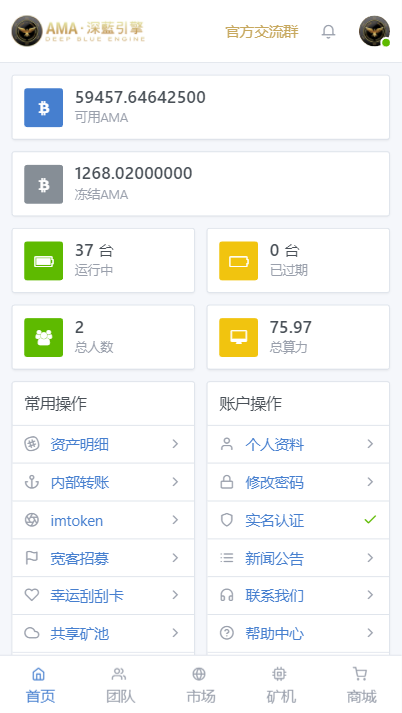Screen dimensions: 402x713
Task: Switch to the 矿机 tab
Action: click(x=281, y=685)
